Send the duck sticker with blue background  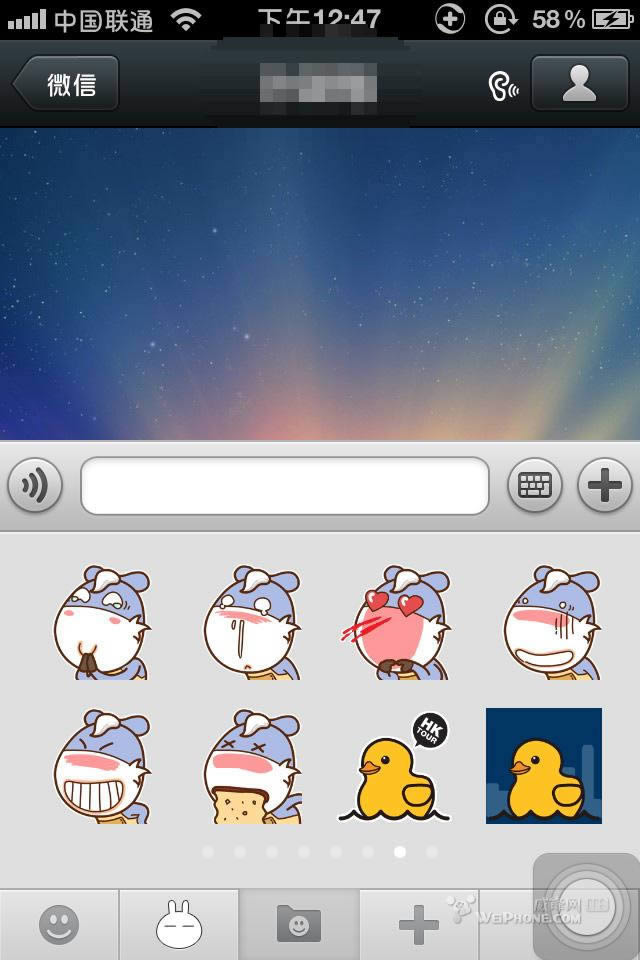pyautogui.click(x=544, y=766)
